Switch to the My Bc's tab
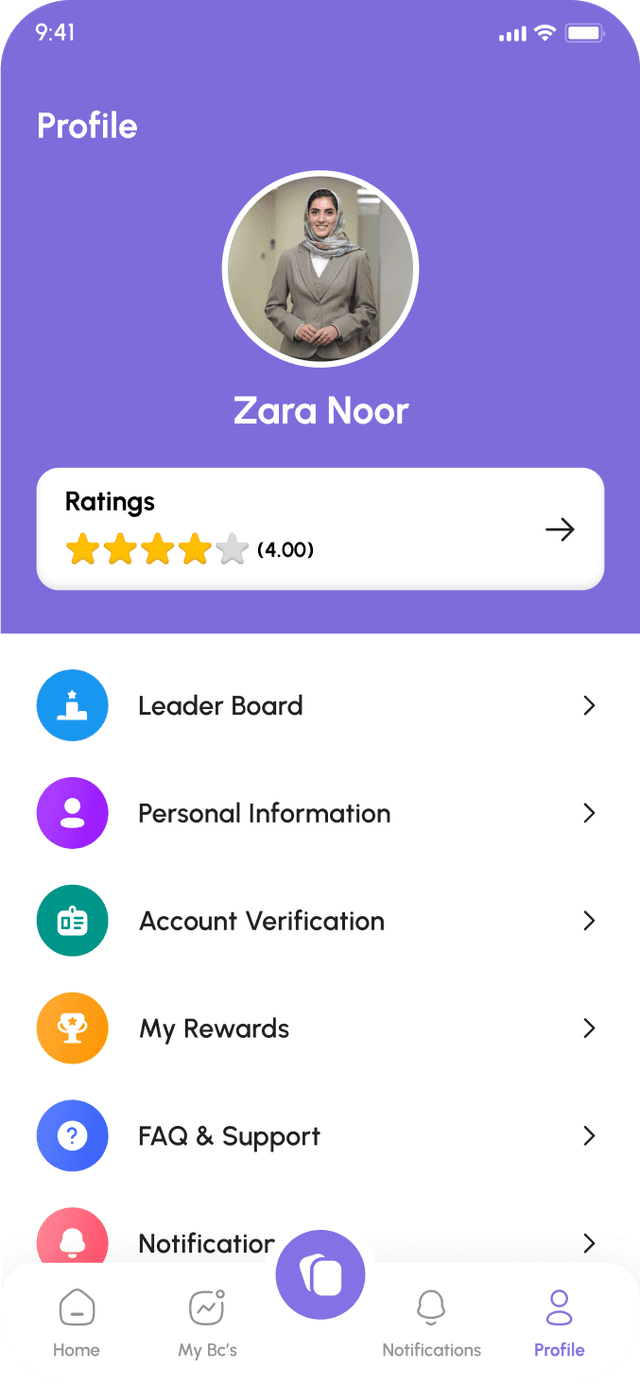Screen dimensions: 640x1384 [207, 1323]
